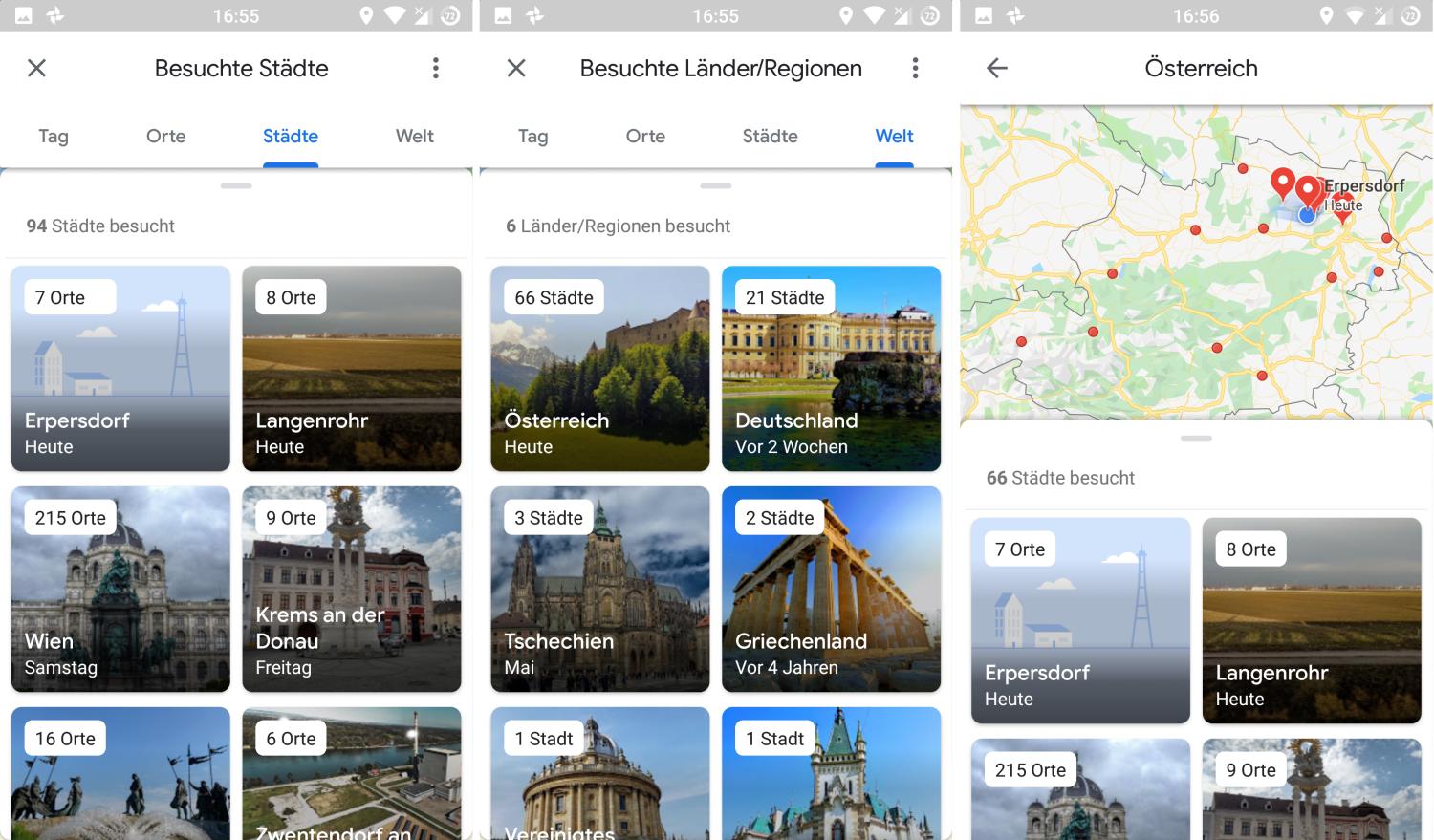Open Krems an der Donau card
Viewport: 1434px width, 840px height.
[352, 589]
